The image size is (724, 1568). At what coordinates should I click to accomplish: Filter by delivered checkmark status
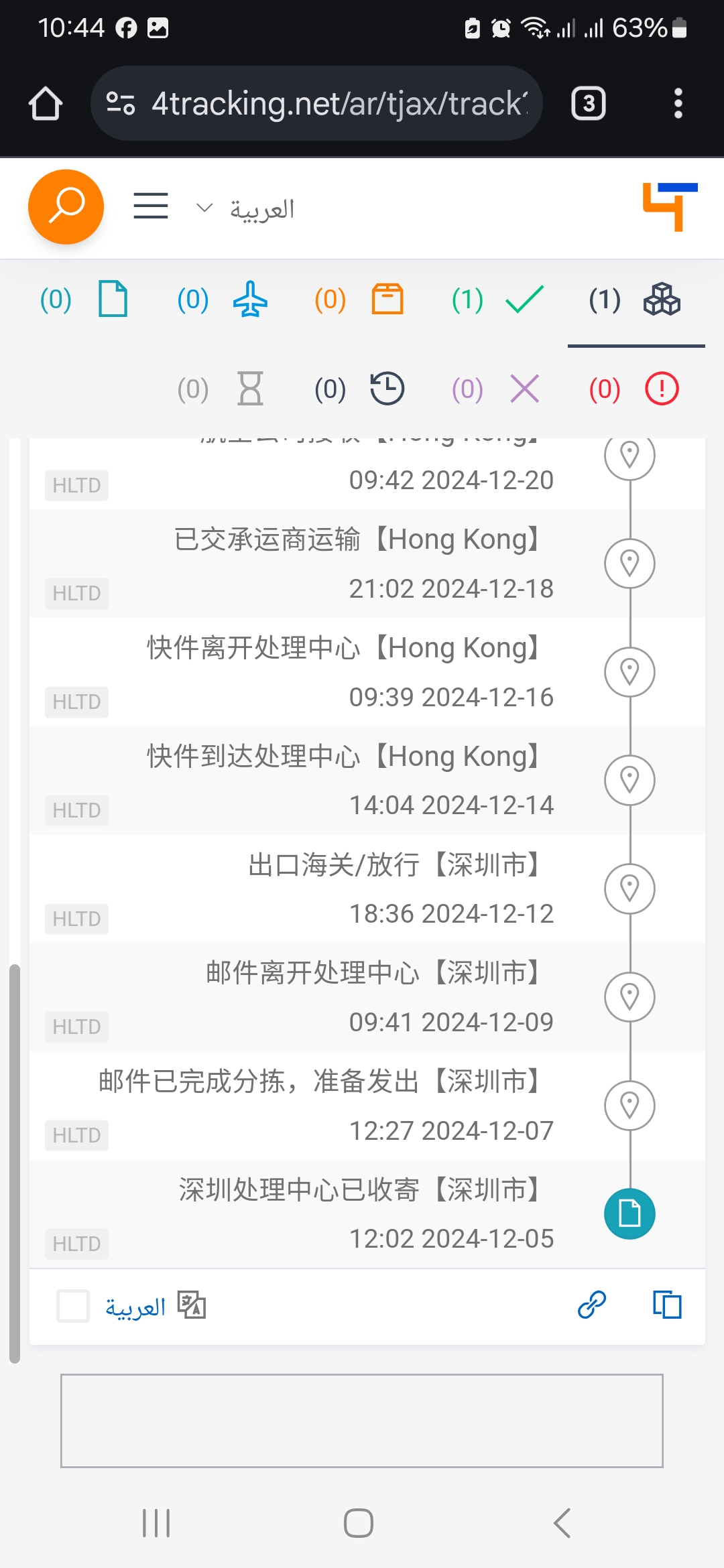pyautogui.click(x=497, y=299)
